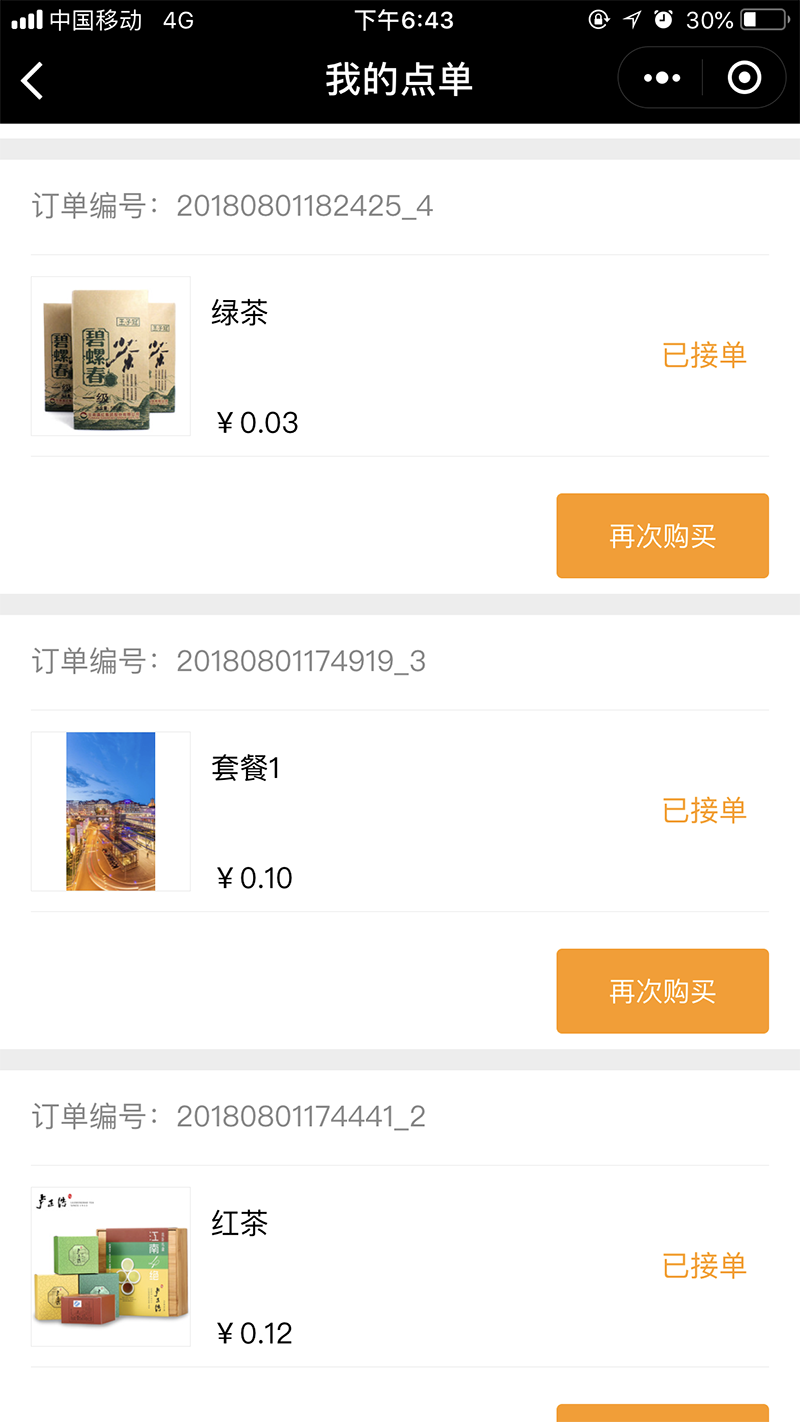Tap 再次购买 for the 套餐1 order
This screenshot has height=1422, width=800.
click(x=662, y=990)
